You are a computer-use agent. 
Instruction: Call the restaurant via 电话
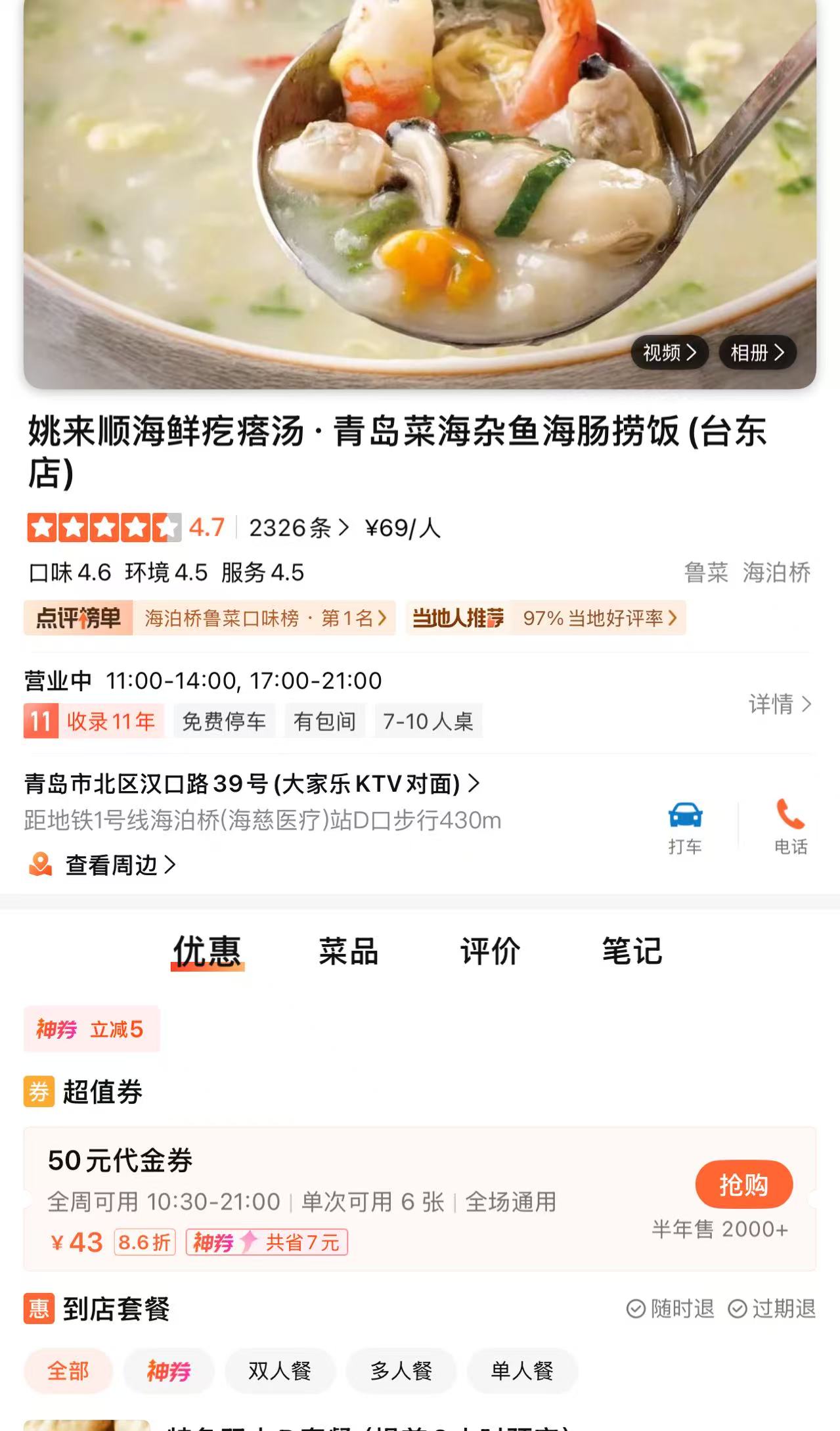pos(790,827)
